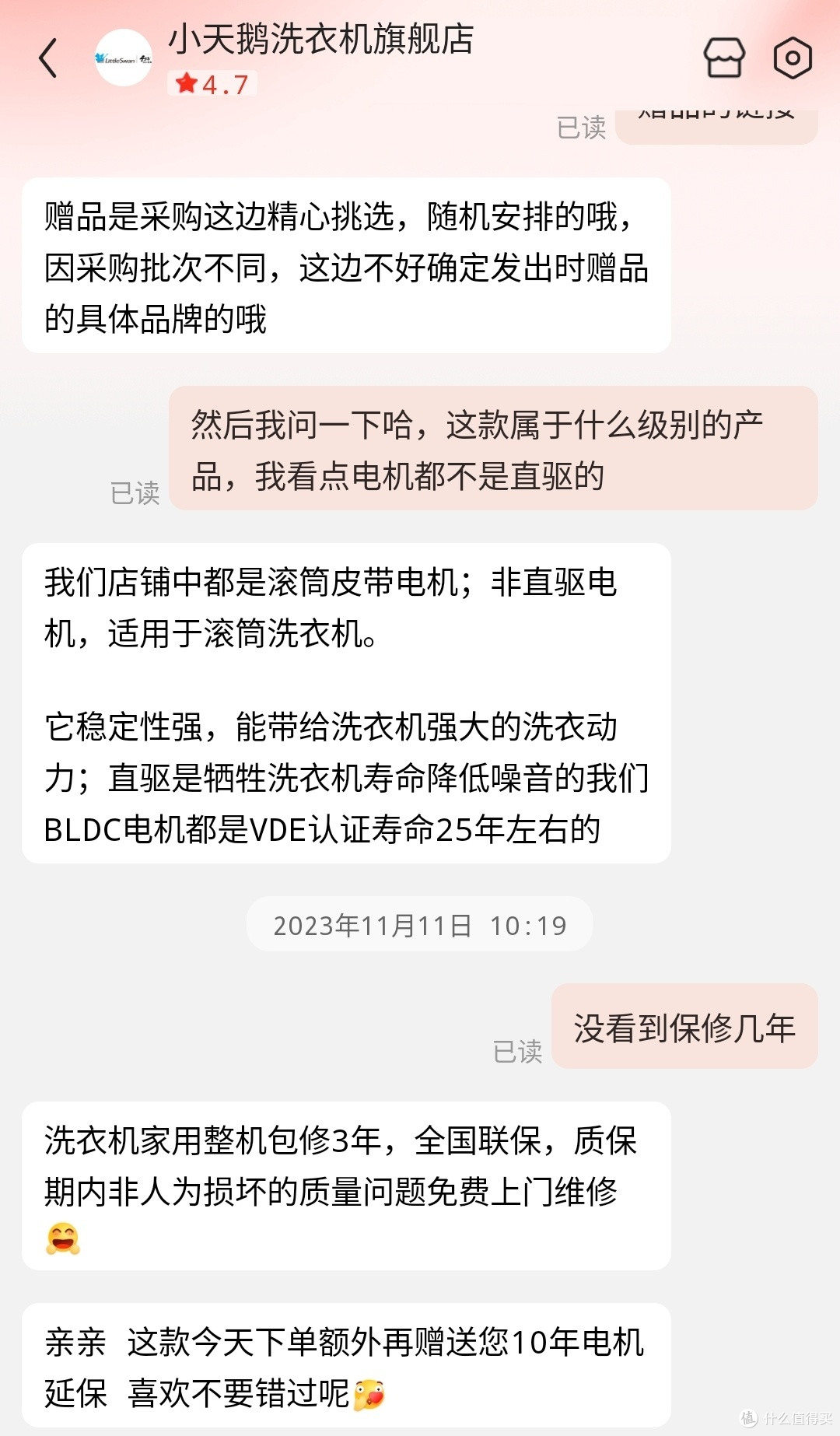Select the 2023年11月11日 timestamp
This screenshot has width=840, height=1436.
[420, 925]
